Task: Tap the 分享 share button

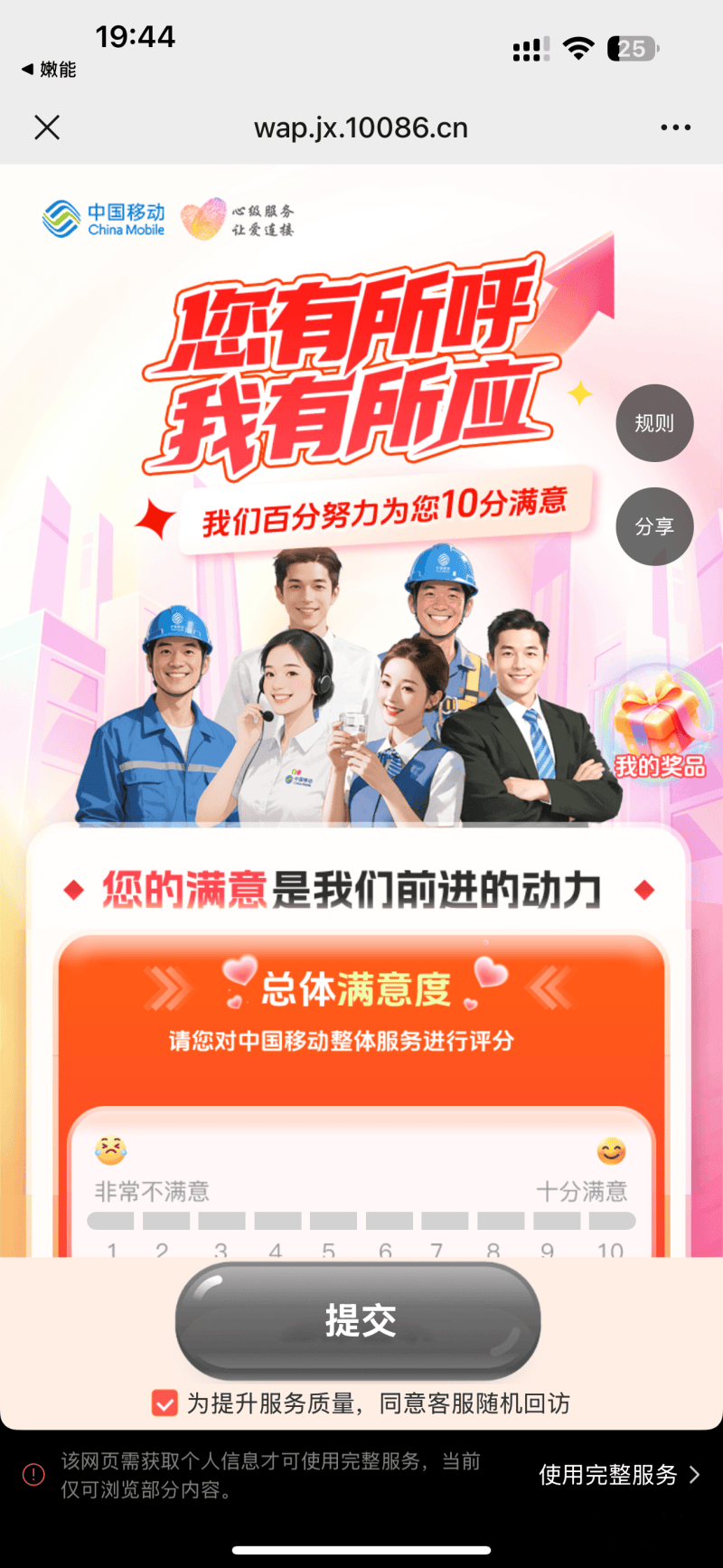Action: click(654, 526)
